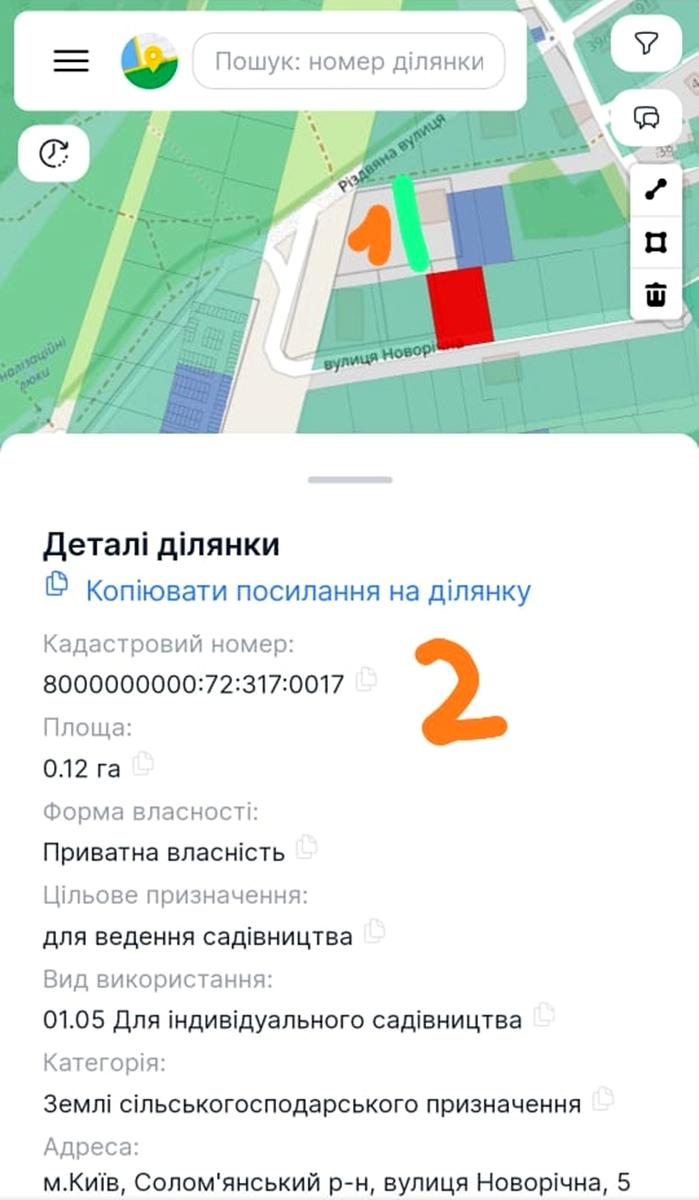Viewport: 699px width, 1200px height.
Task: Open the history clock button
Action: [54, 153]
